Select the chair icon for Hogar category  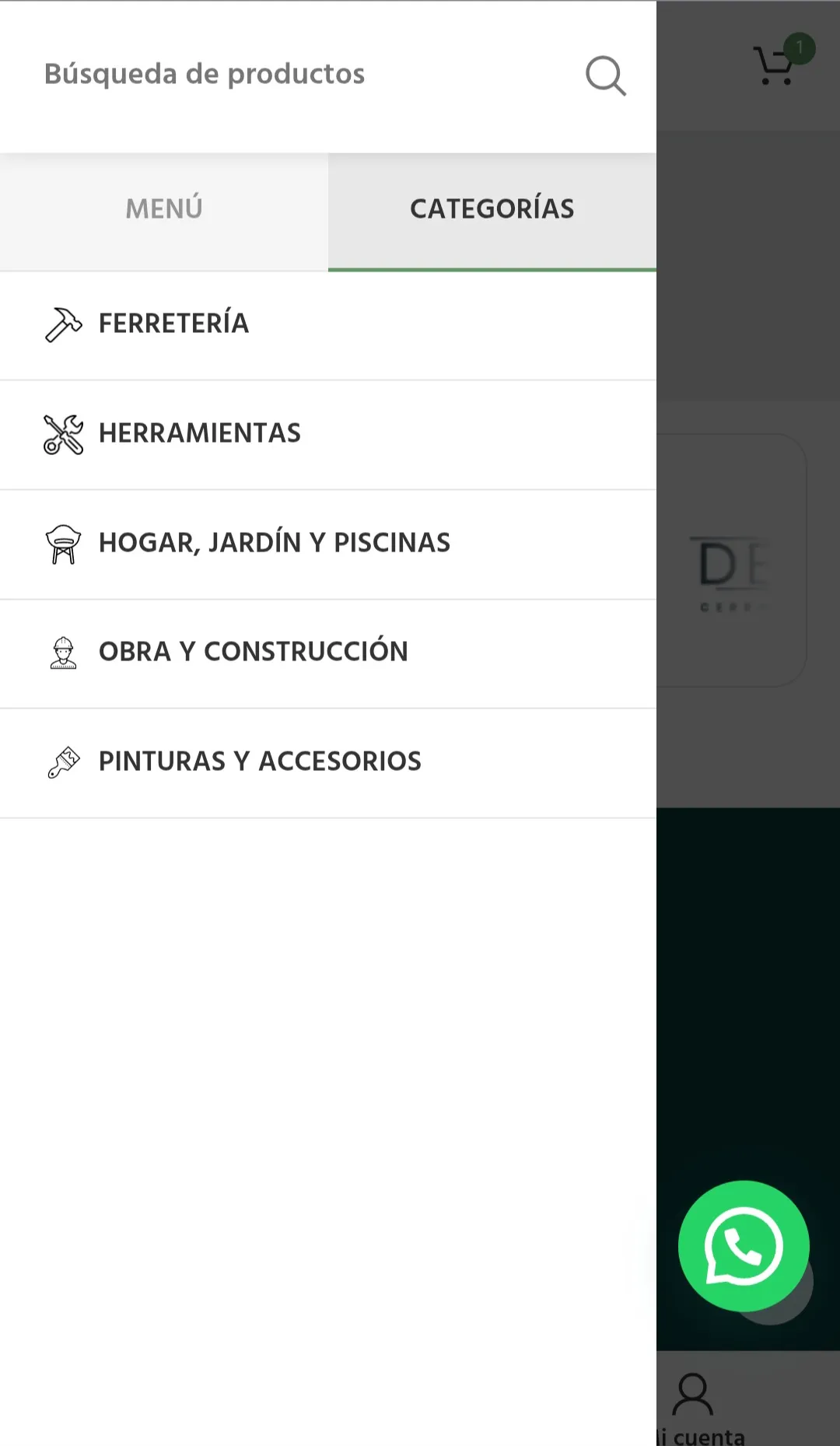click(x=62, y=543)
